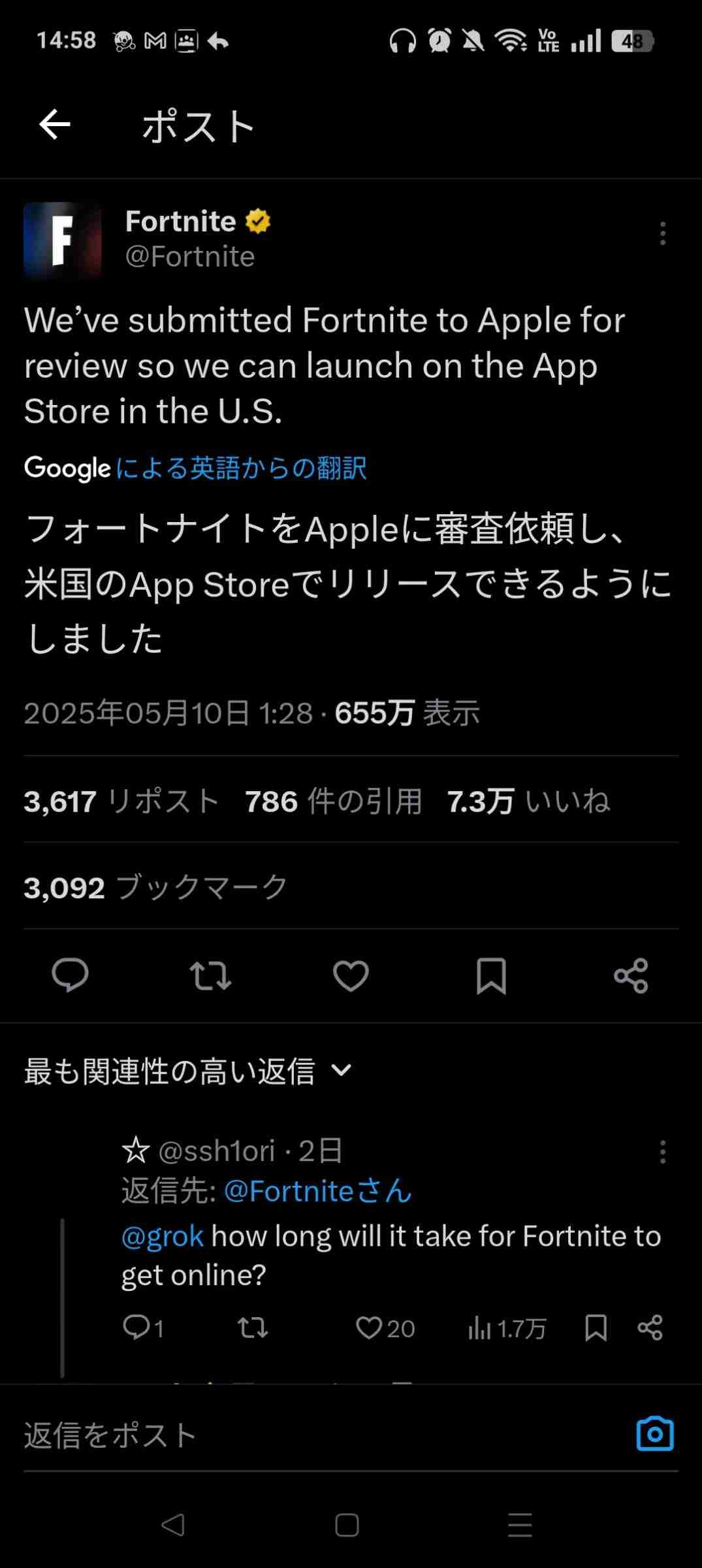Open options menu on @ssh1ori's reply
The height and width of the screenshot is (1568, 702).
662,1151
